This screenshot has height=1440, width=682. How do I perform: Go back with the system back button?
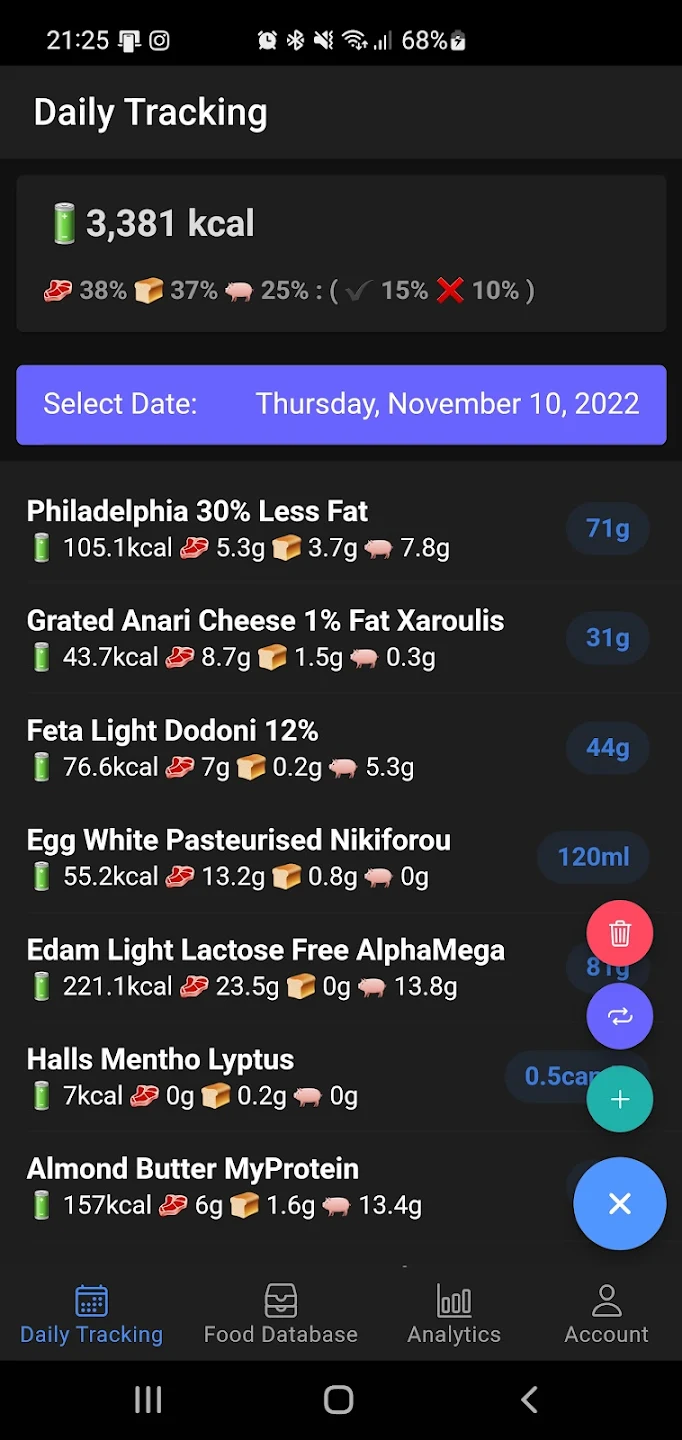pyautogui.click(x=530, y=1399)
